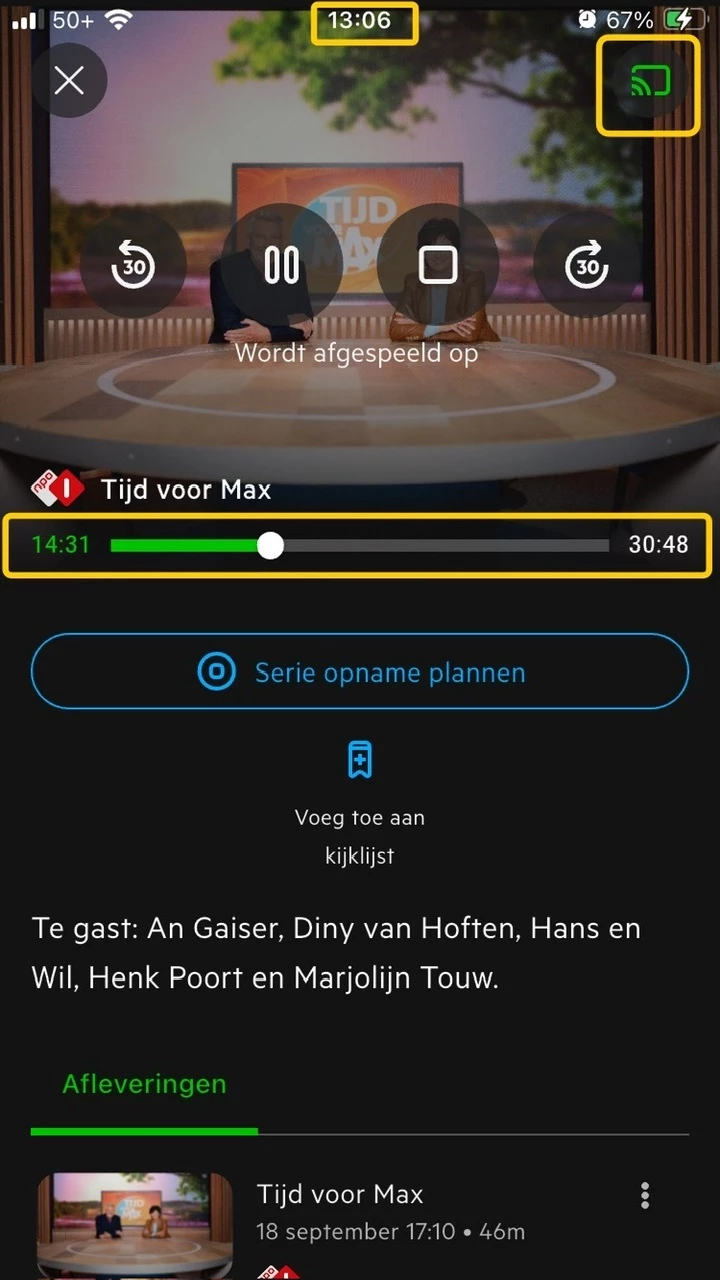Screen dimensions: 720x1280
Task: Open overflow menu for 18 september episode
Action: [645, 1195]
